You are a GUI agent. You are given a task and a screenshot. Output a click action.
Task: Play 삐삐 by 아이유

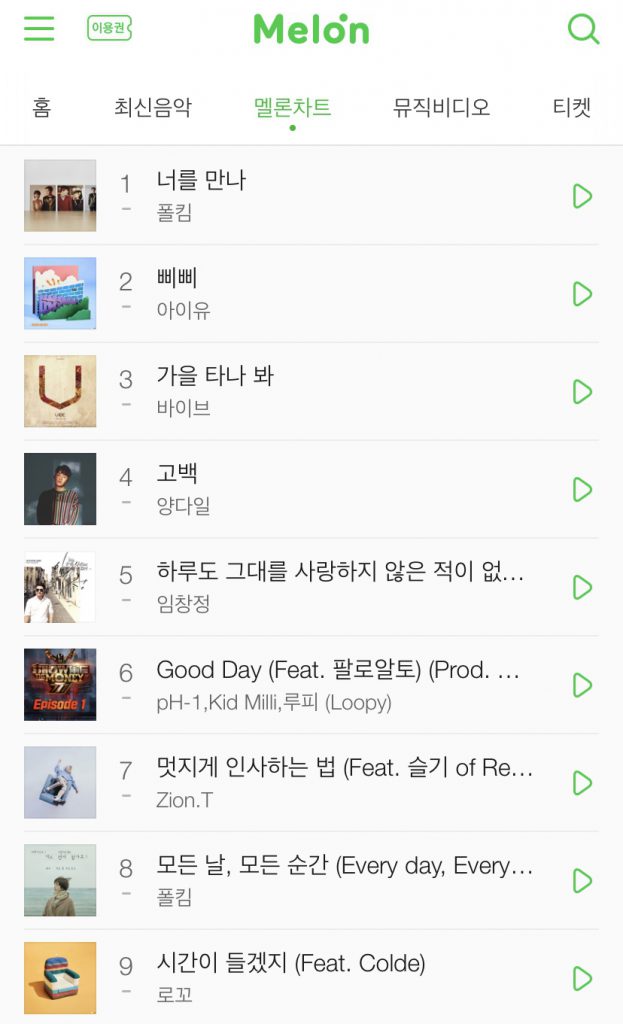582,294
